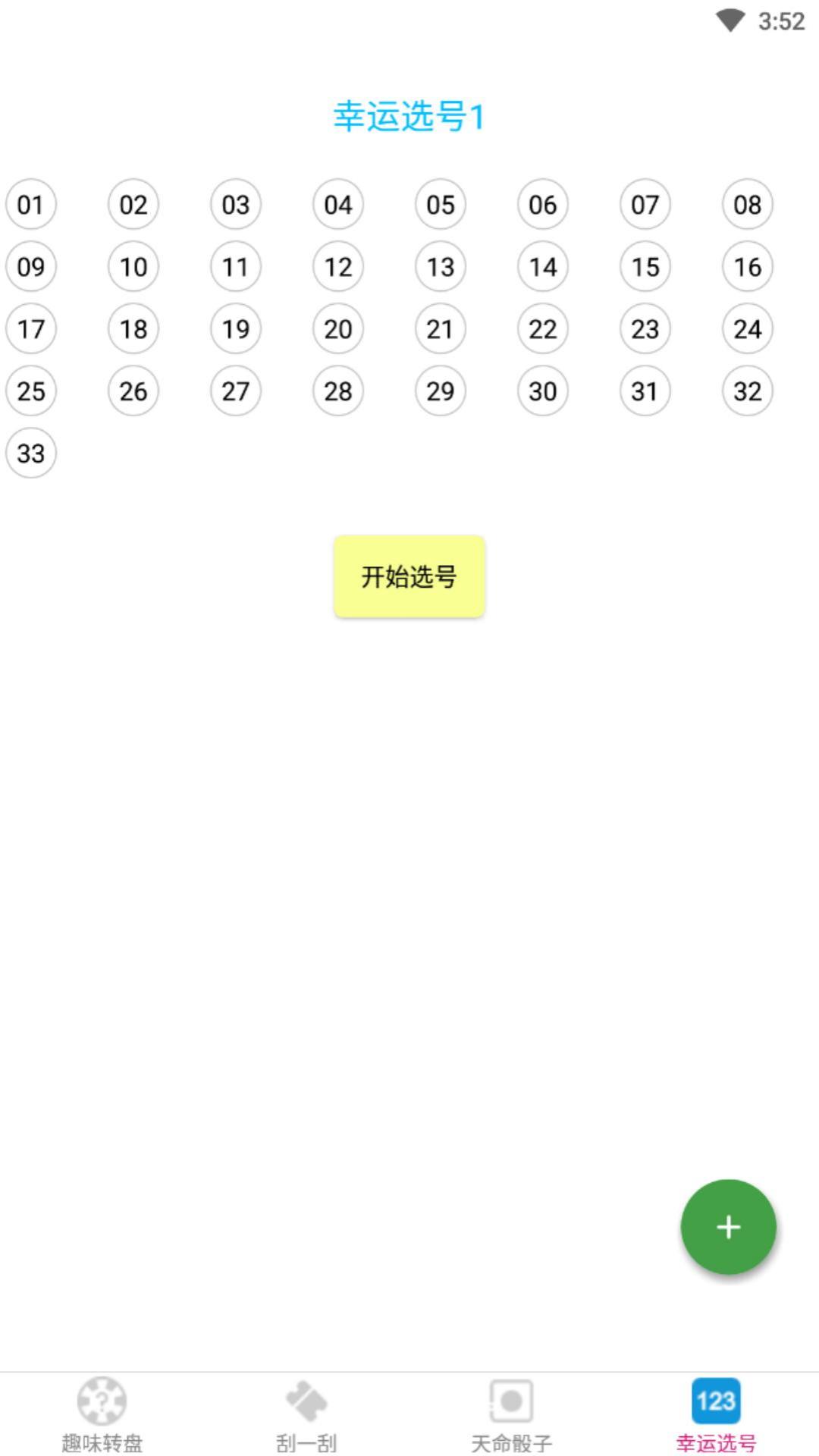Choose lottery ball number 33
The height and width of the screenshot is (1456, 819).
(30, 453)
